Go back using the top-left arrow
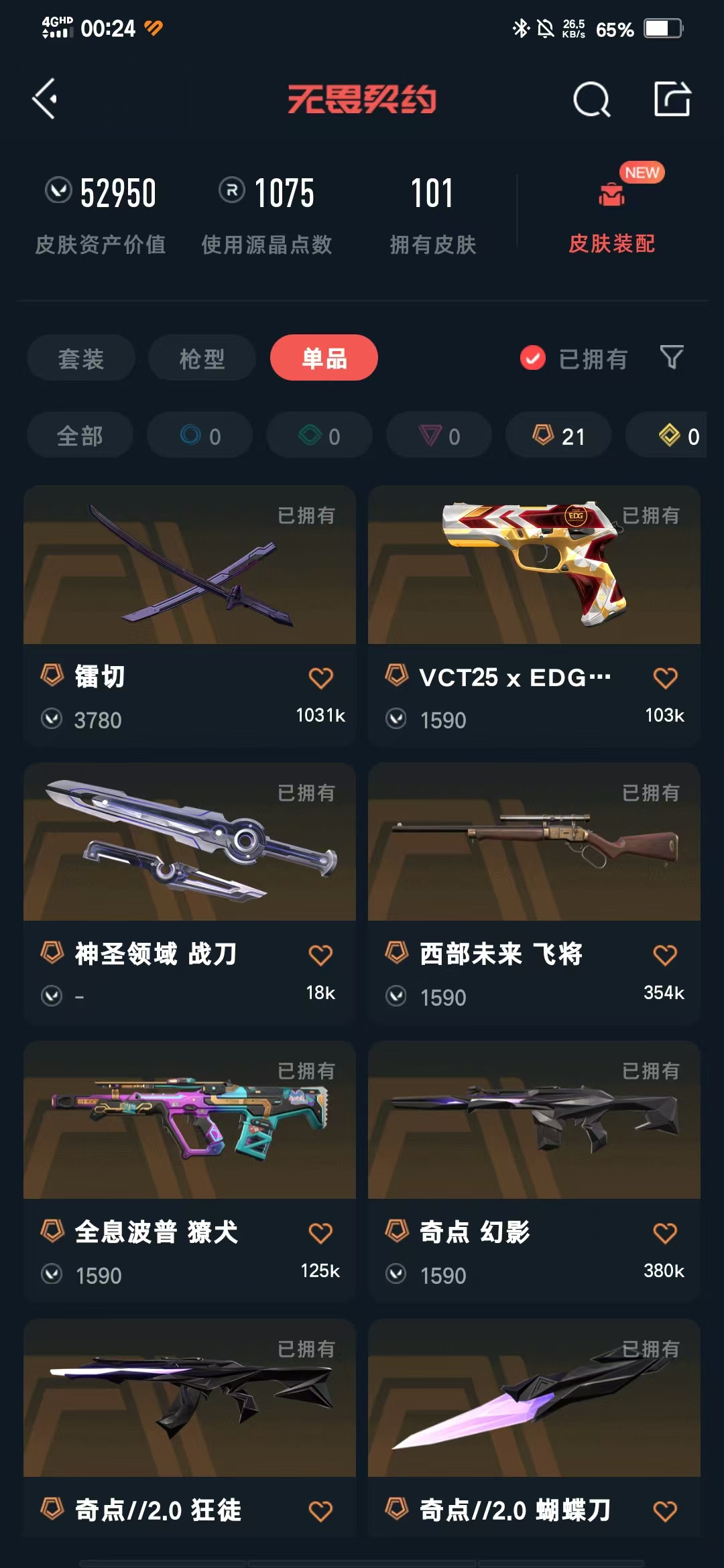 45,99
